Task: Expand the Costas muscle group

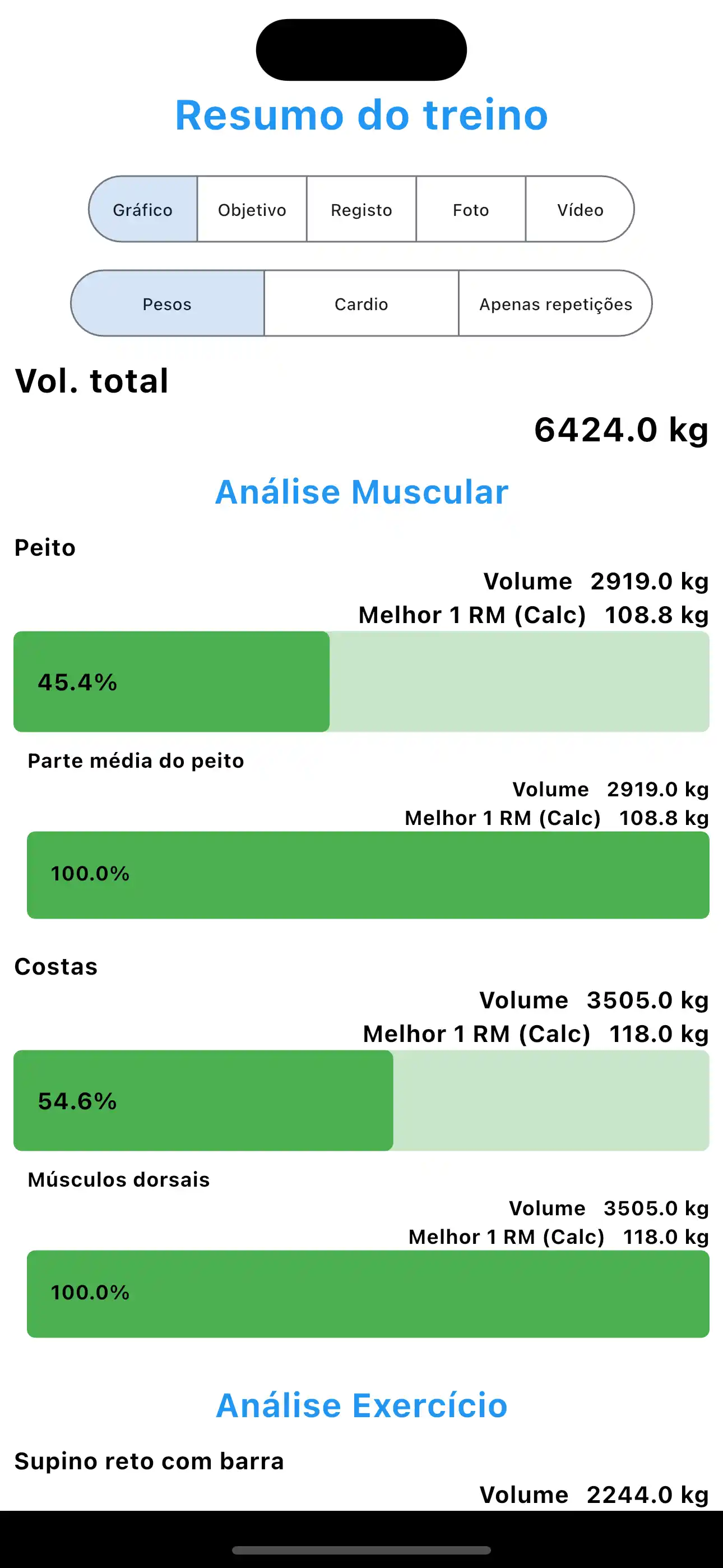Action: point(55,966)
